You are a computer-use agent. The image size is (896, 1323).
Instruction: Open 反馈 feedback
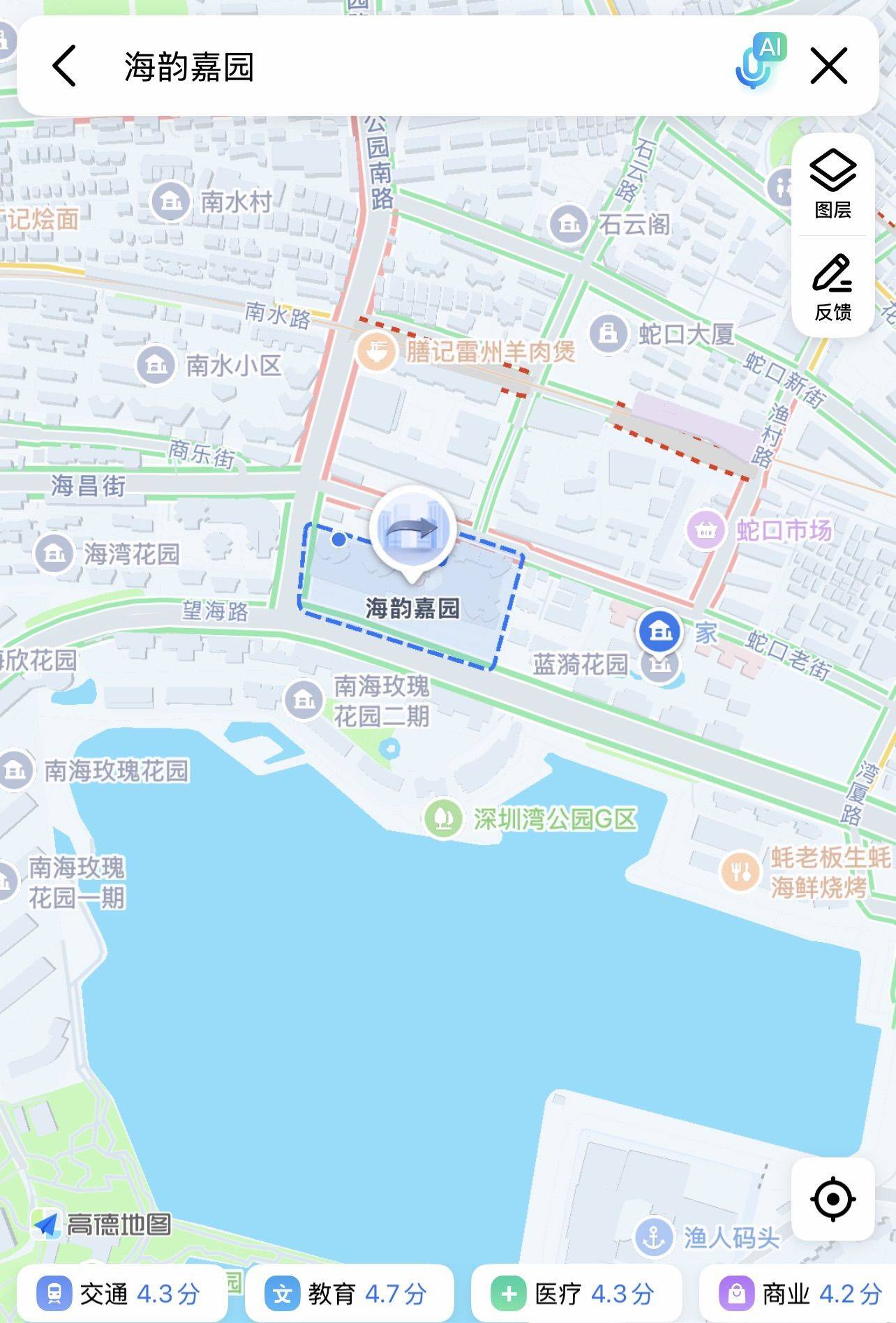tap(832, 287)
